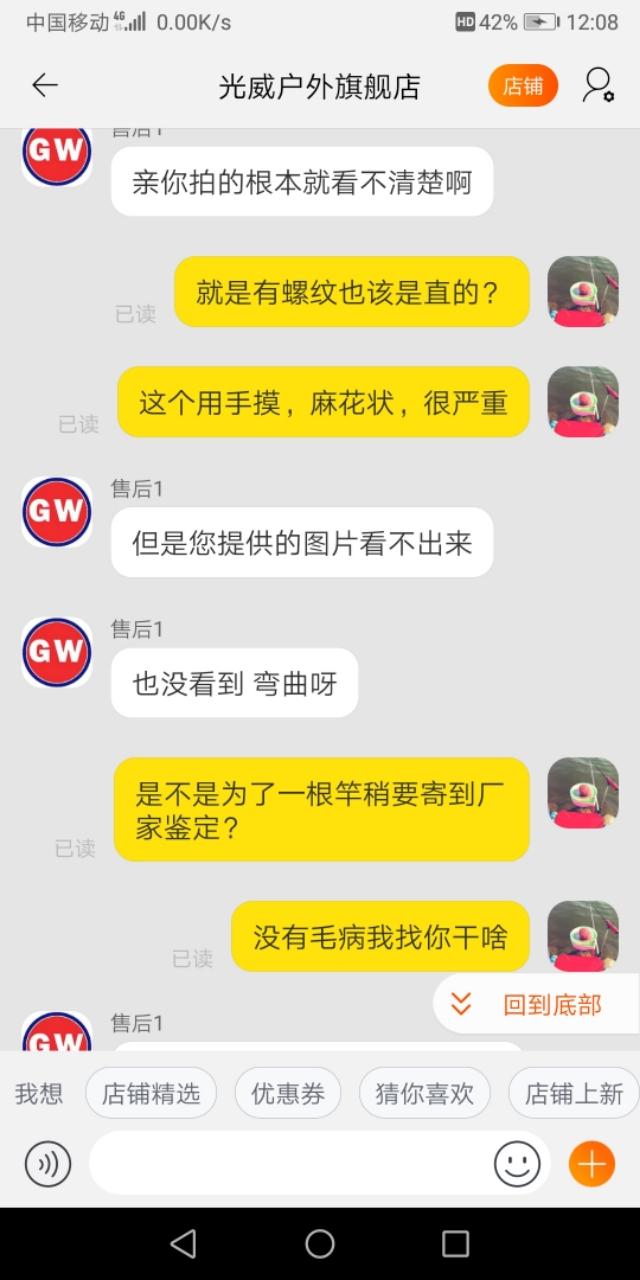Select the 店铺精选 chip
This screenshot has width=640, height=1280.
[x=151, y=1093]
